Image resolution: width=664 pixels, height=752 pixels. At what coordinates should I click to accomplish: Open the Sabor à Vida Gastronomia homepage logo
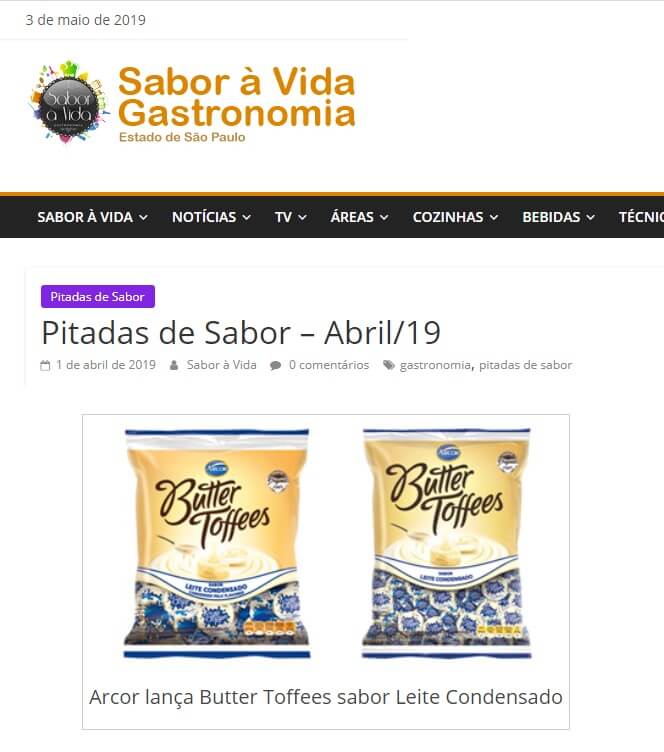pyautogui.click(x=192, y=103)
